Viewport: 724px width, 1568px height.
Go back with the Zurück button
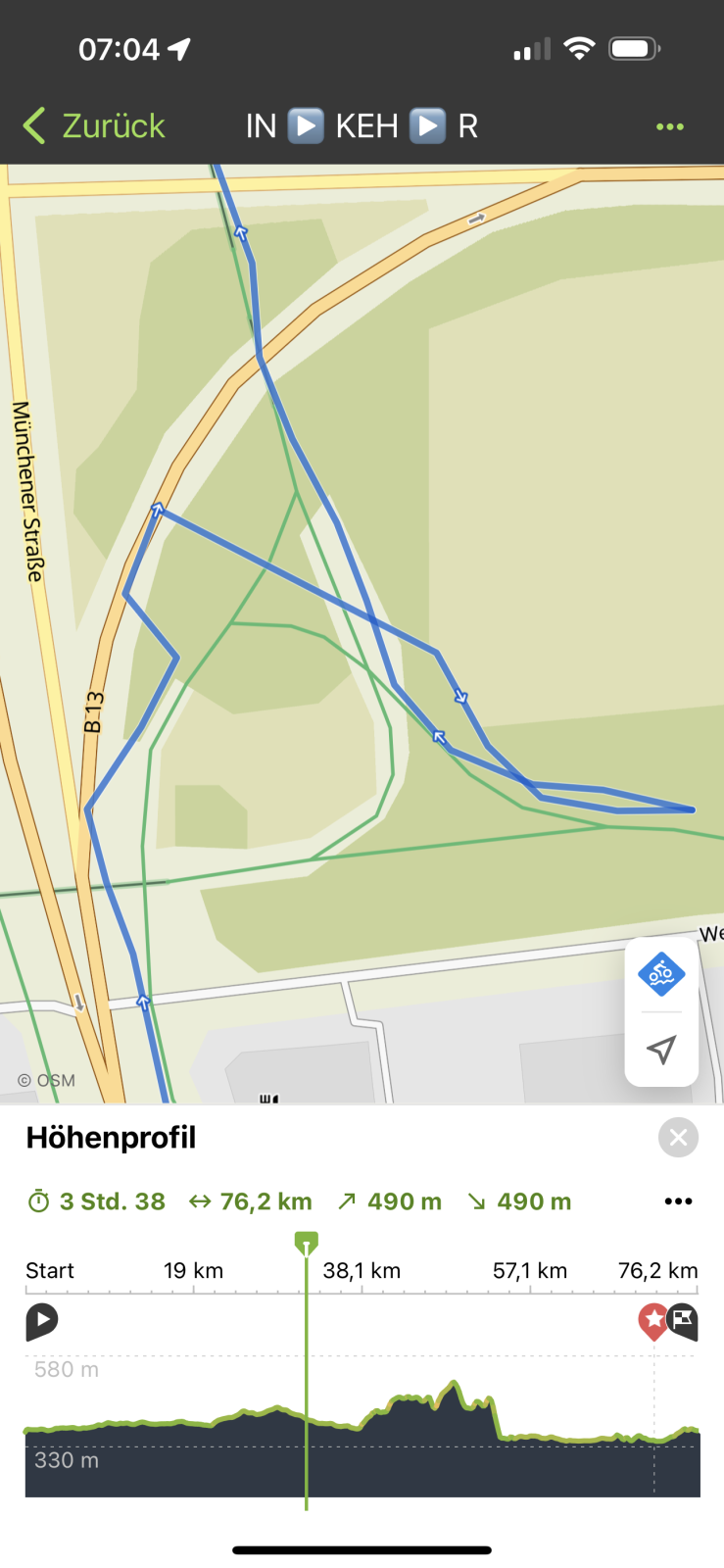click(94, 126)
